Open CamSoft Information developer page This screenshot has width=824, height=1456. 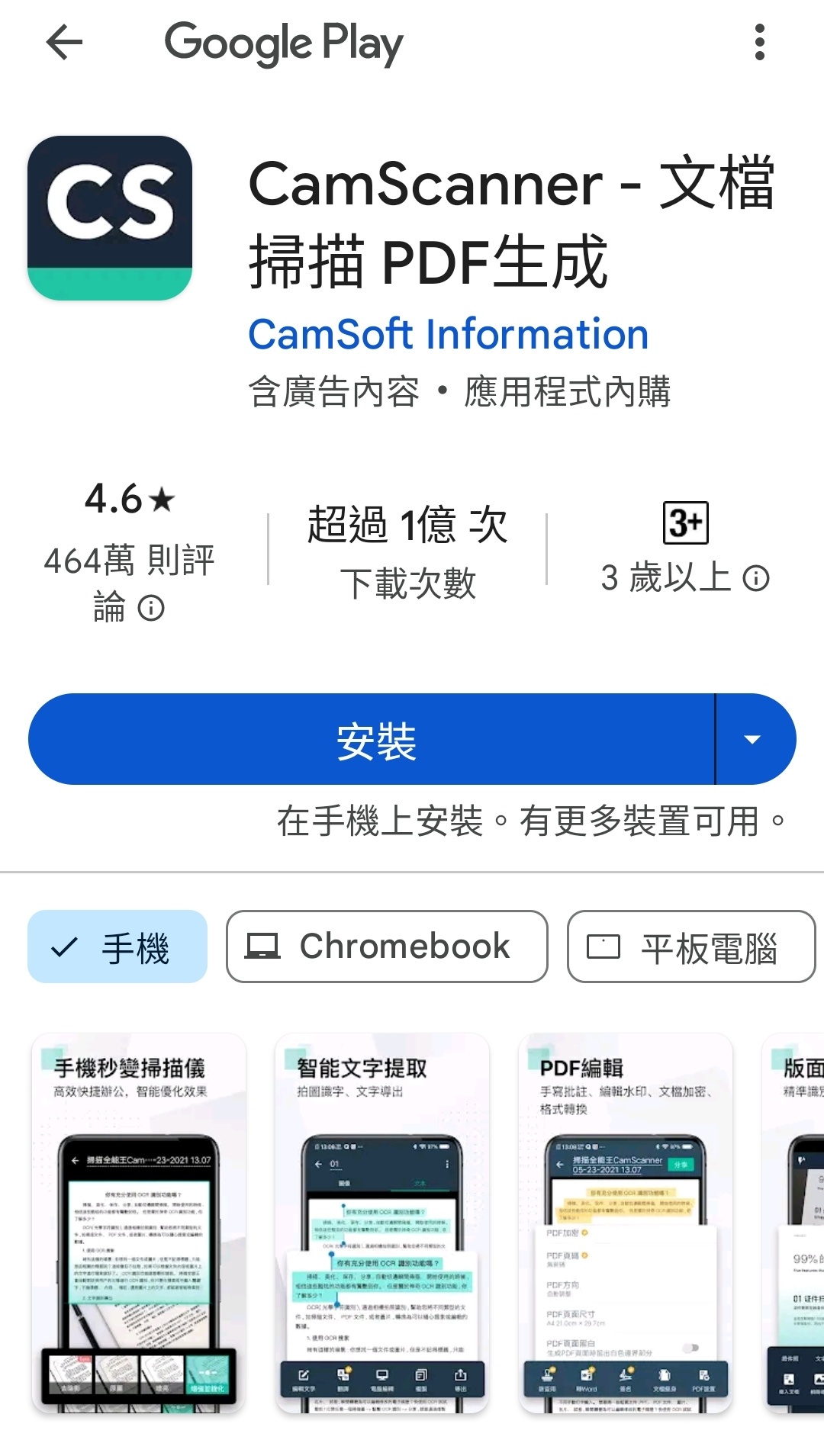[448, 335]
